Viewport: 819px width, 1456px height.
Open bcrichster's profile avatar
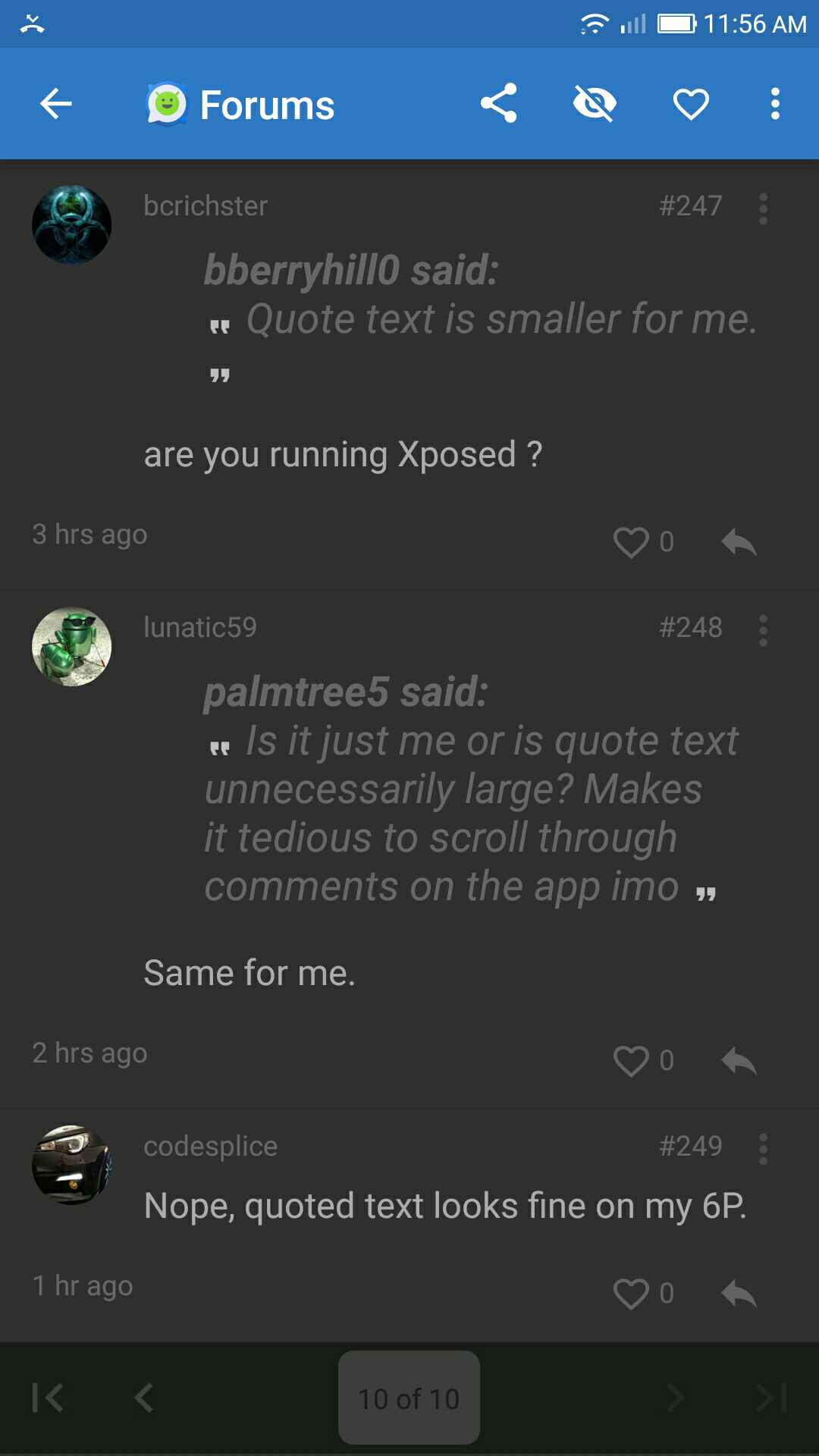coord(71,224)
